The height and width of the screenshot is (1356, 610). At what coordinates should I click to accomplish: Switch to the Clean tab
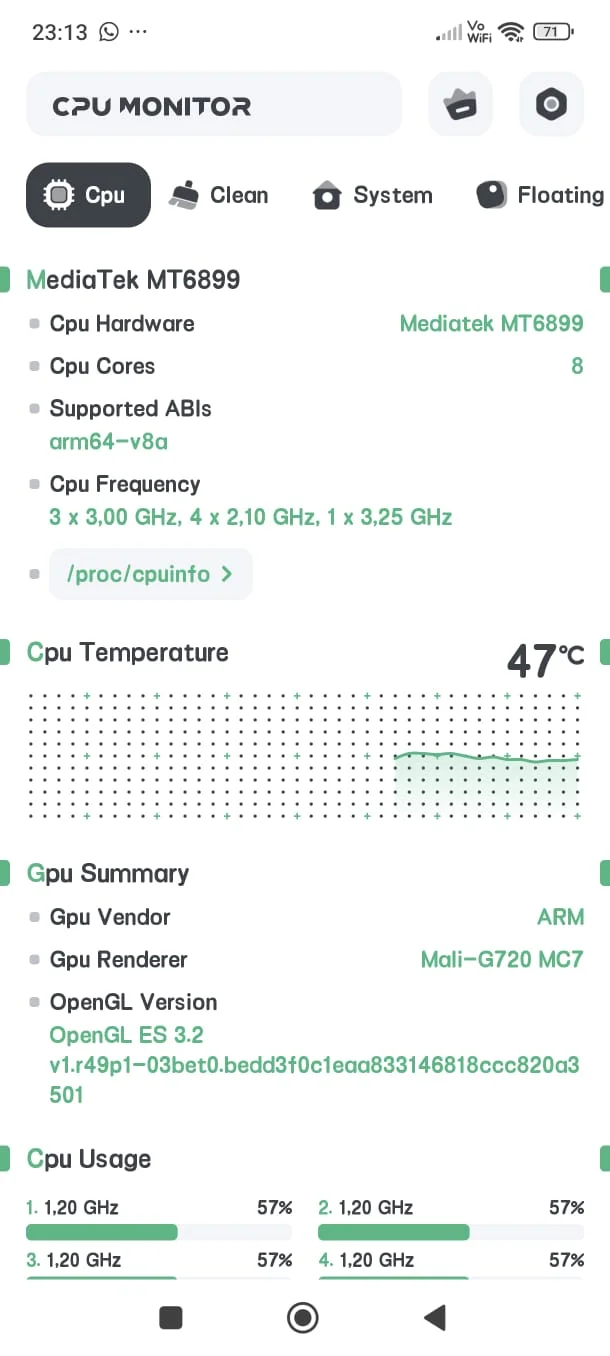219,195
